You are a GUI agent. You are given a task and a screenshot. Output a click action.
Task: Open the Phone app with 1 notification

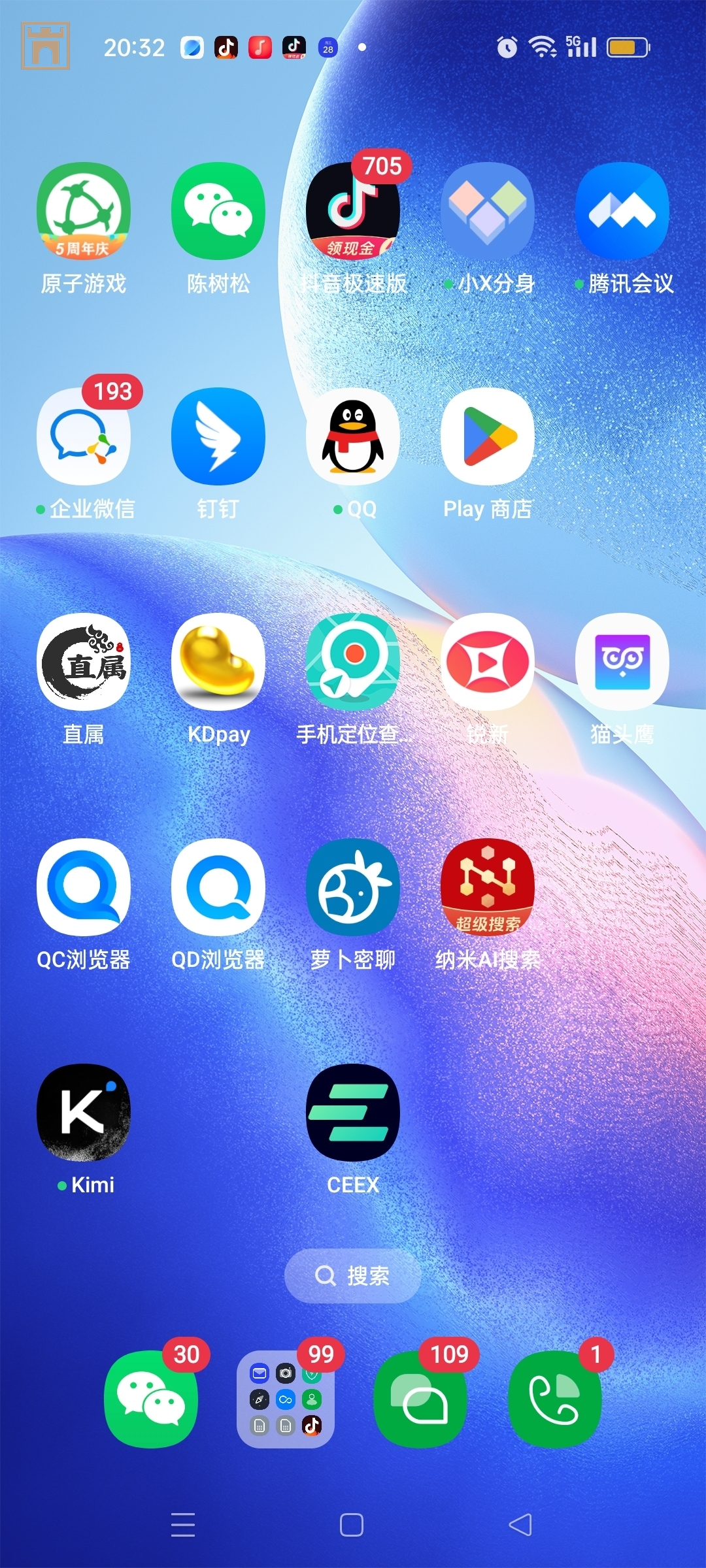[x=554, y=1398]
